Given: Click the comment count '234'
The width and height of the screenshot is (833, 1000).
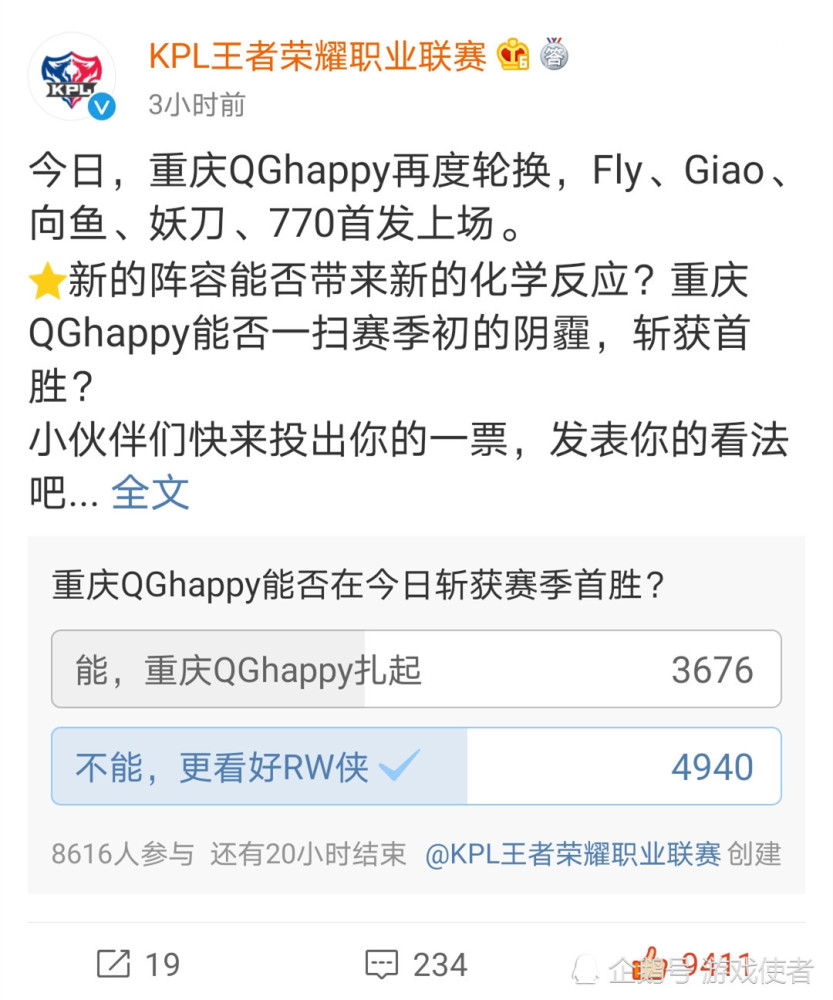Looking at the screenshot, I should (x=440, y=963).
